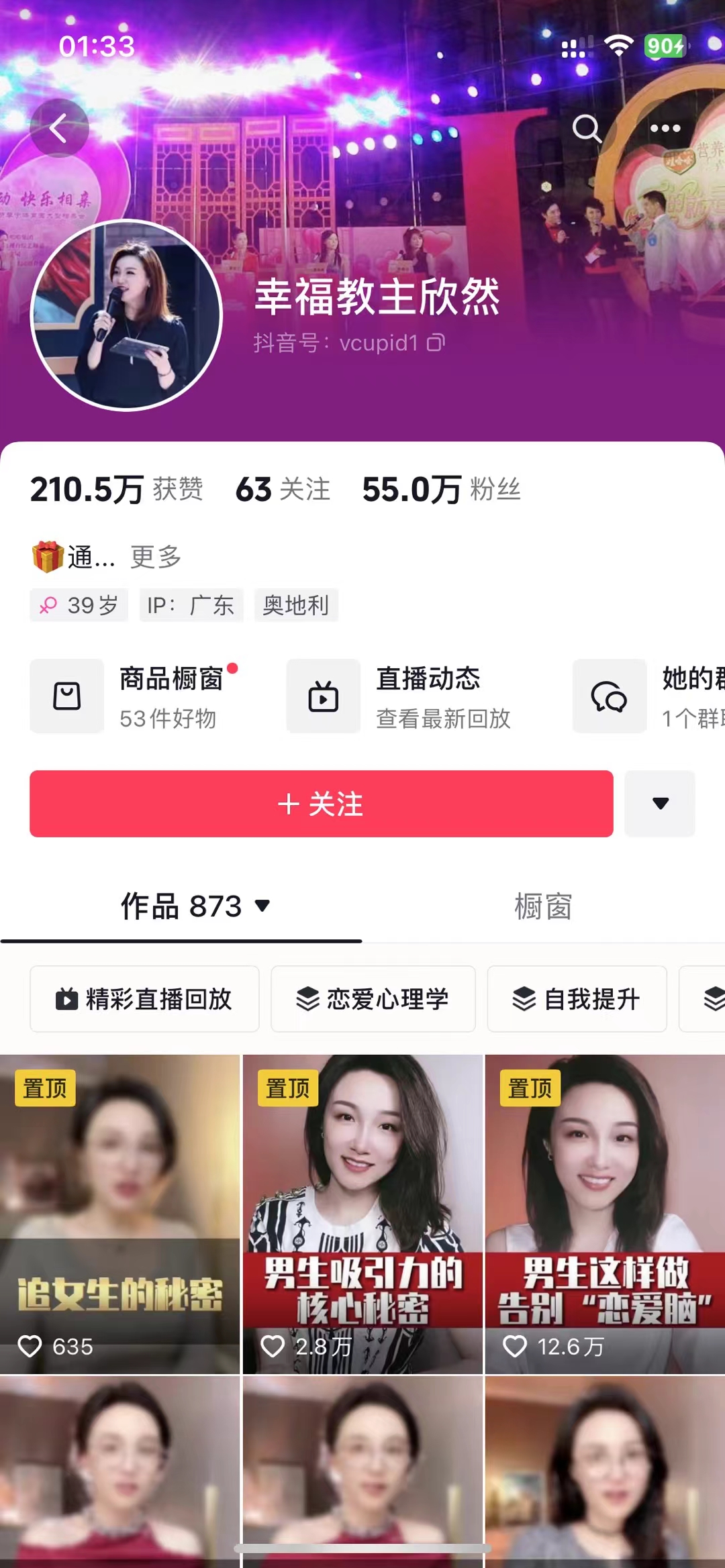Open the pinned video 追女生的秘密
Screen dimensions: 725x1568
coord(119,1214)
